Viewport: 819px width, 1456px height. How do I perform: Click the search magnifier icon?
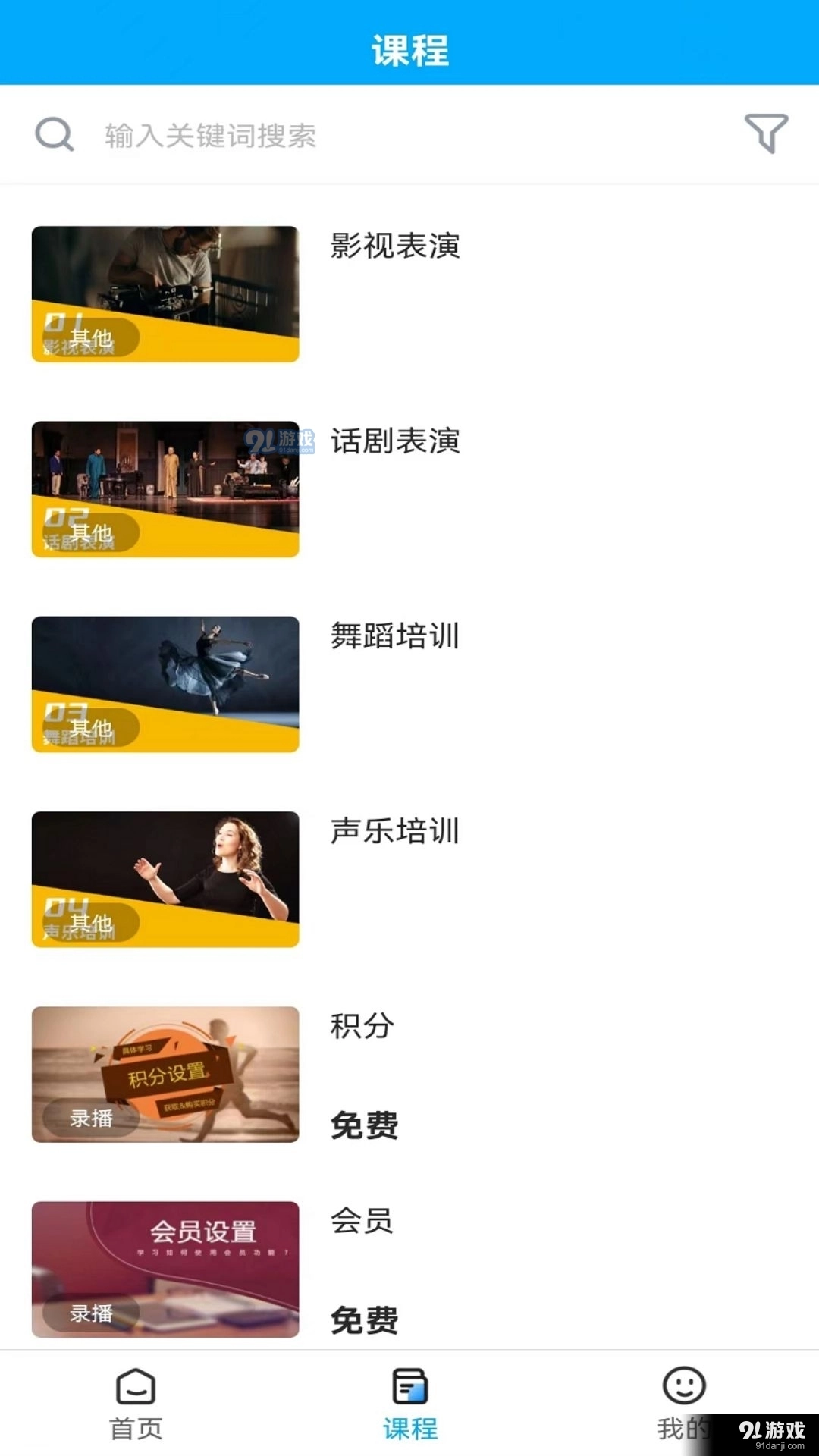coord(53,134)
